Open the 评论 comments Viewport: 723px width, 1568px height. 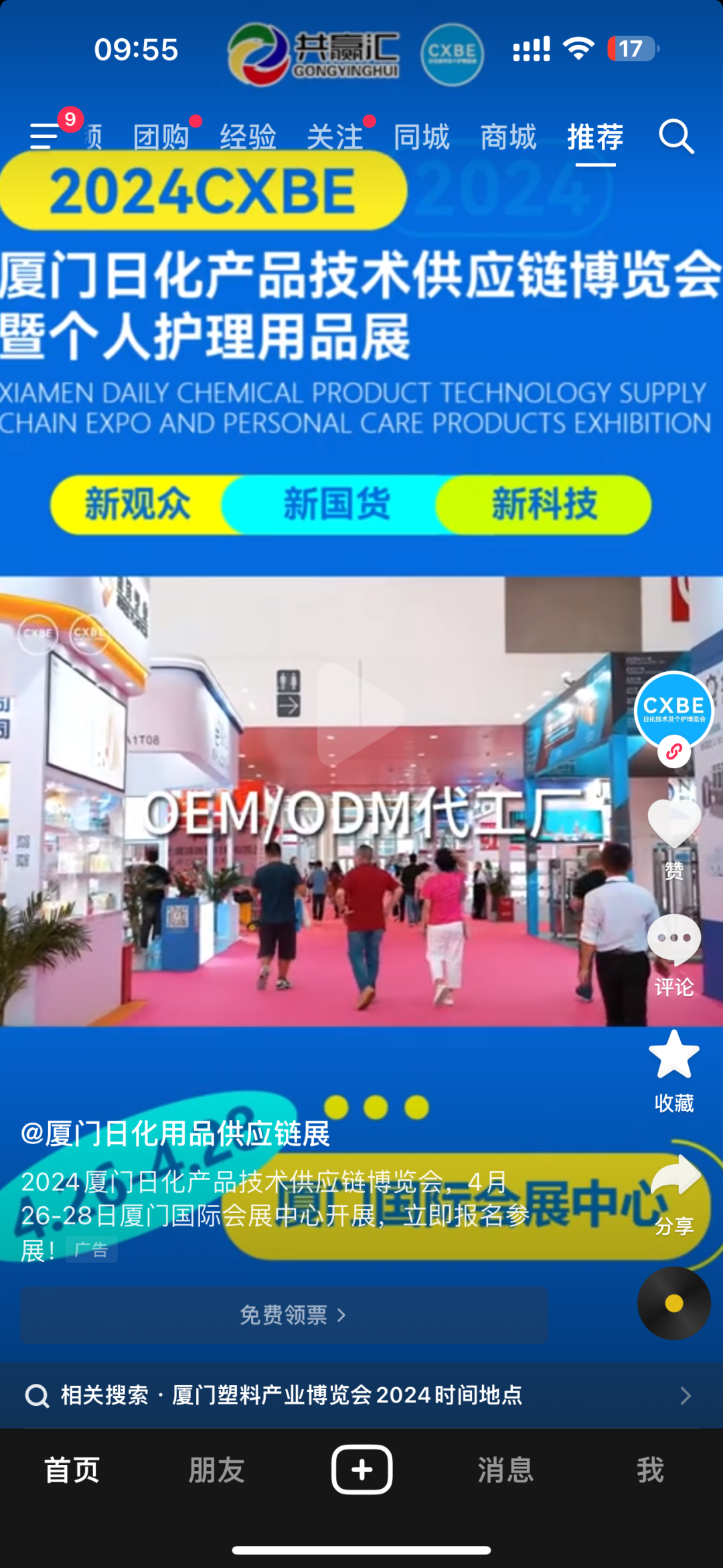[673, 939]
